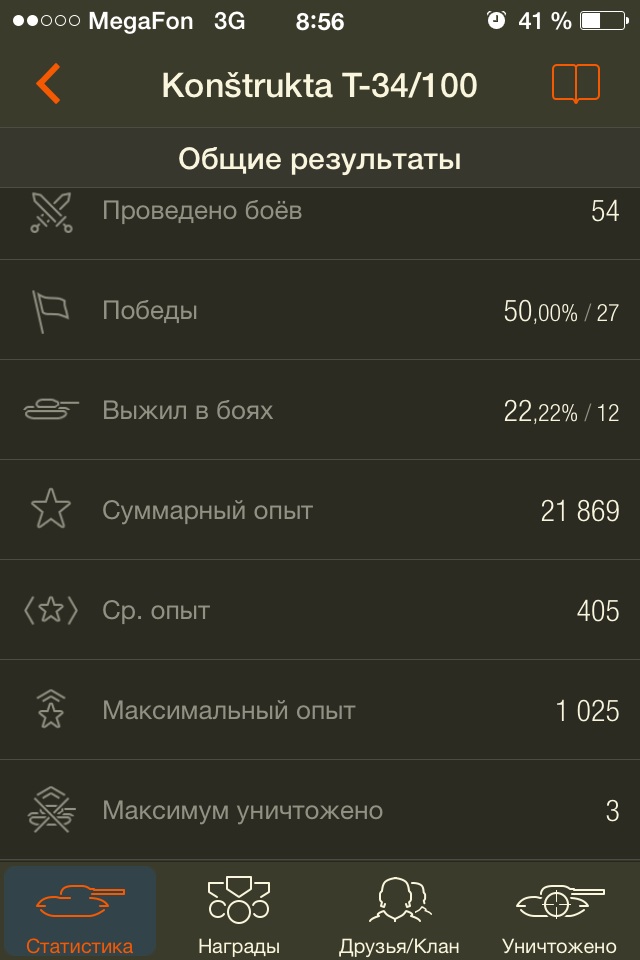This screenshot has height=960, width=640.
Task: Switch to the Статистика tab
Action: tap(80, 912)
